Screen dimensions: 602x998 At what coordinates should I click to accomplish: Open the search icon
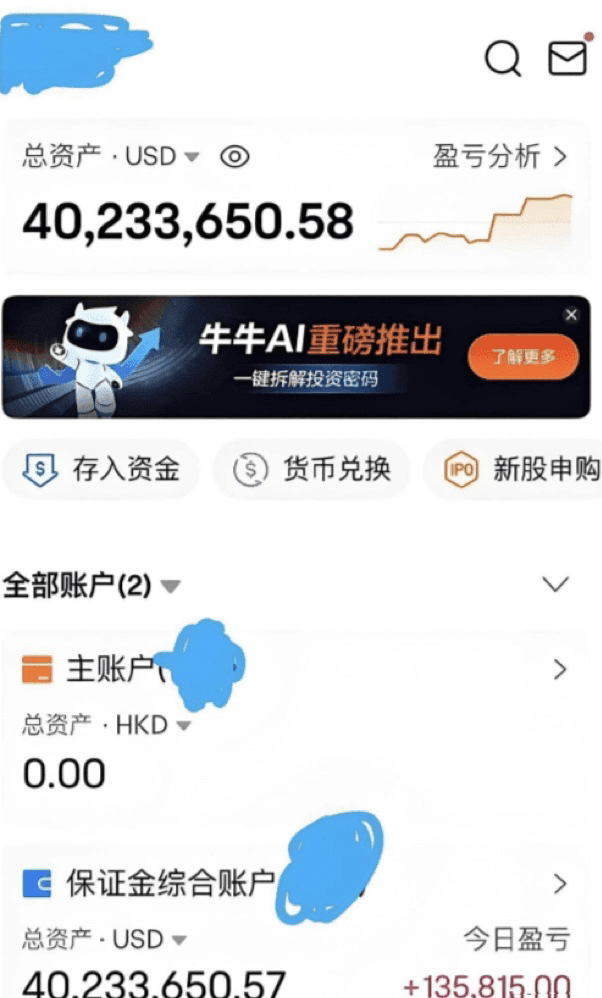pos(503,59)
